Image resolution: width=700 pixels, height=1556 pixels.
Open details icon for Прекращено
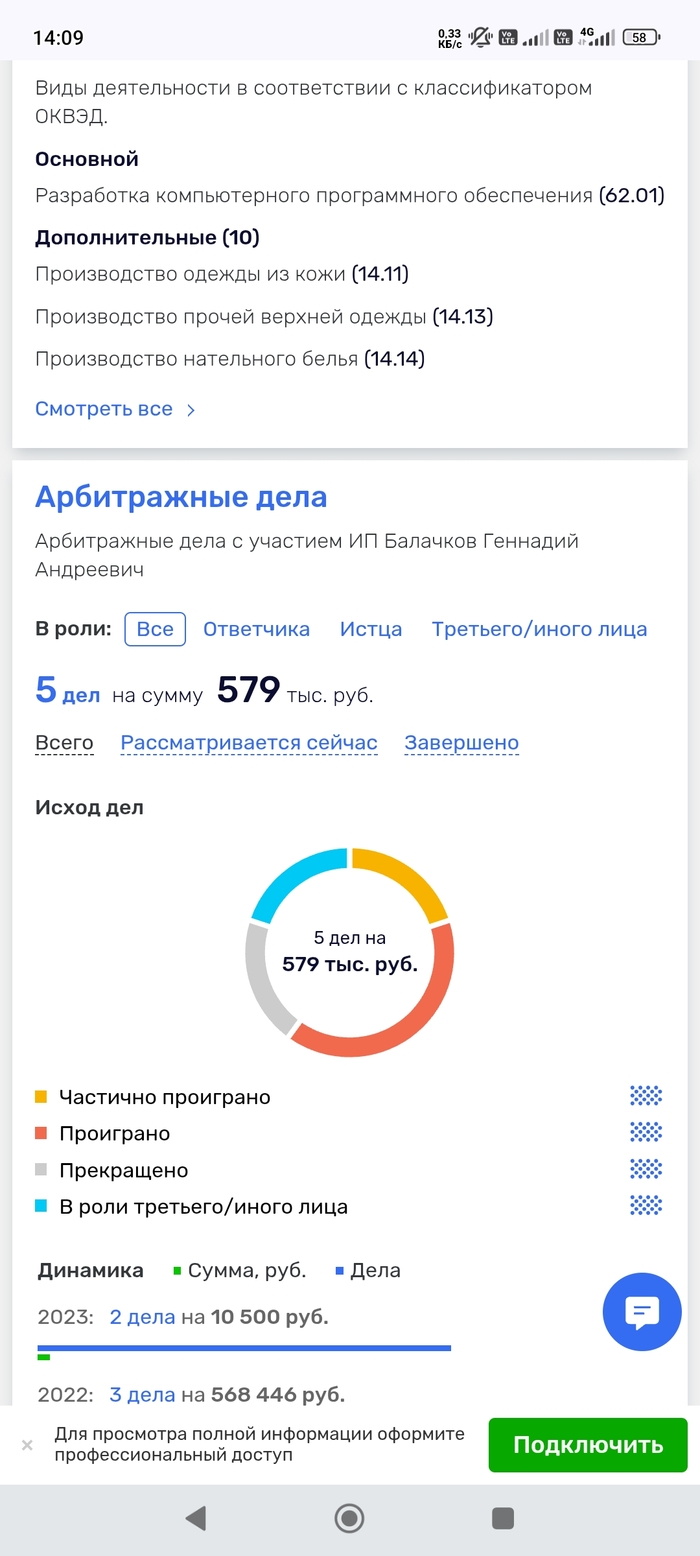click(646, 1169)
